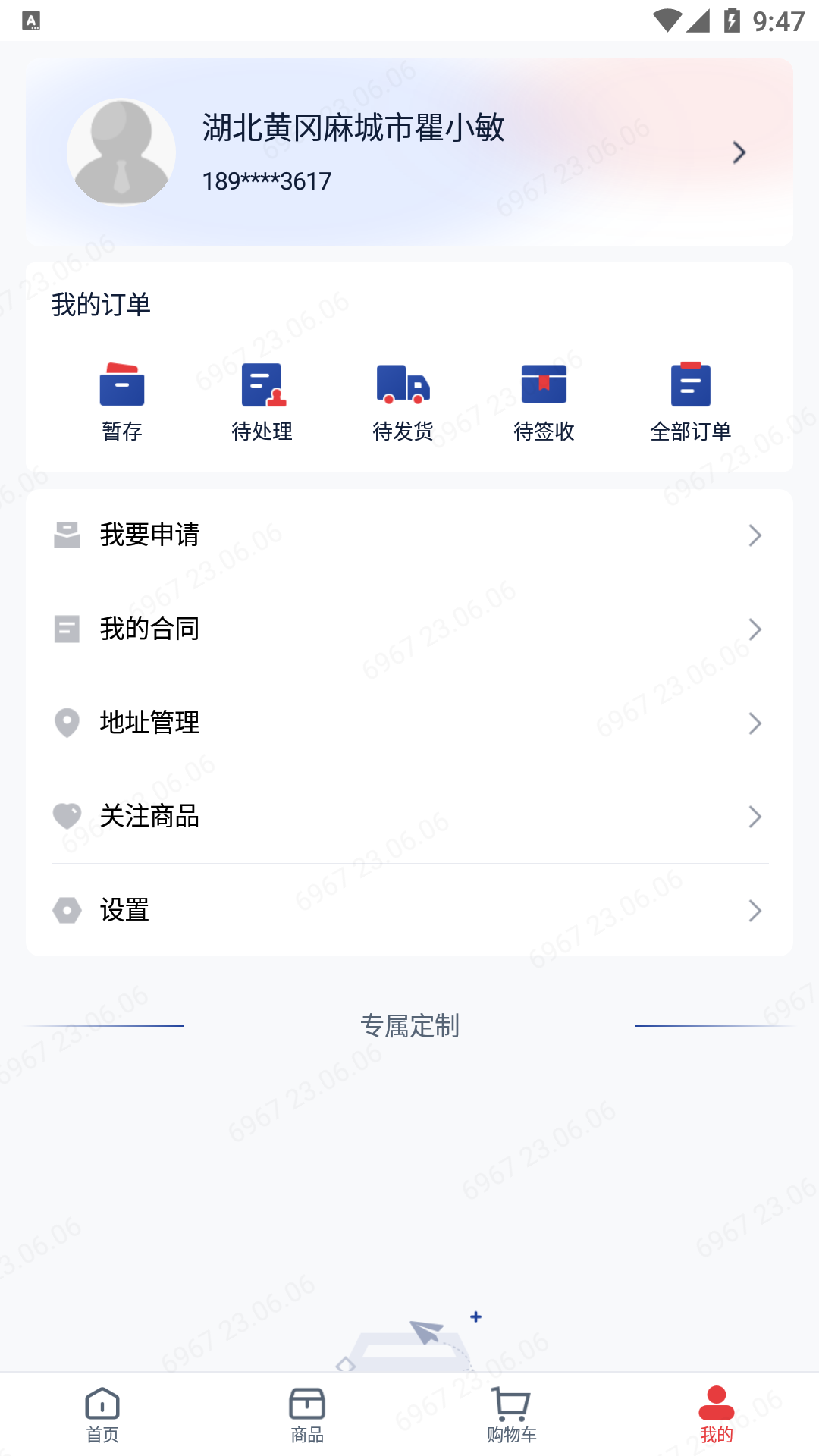Go to the 购物车 shopping cart tab
The width and height of the screenshot is (819, 1456).
[512, 1415]
